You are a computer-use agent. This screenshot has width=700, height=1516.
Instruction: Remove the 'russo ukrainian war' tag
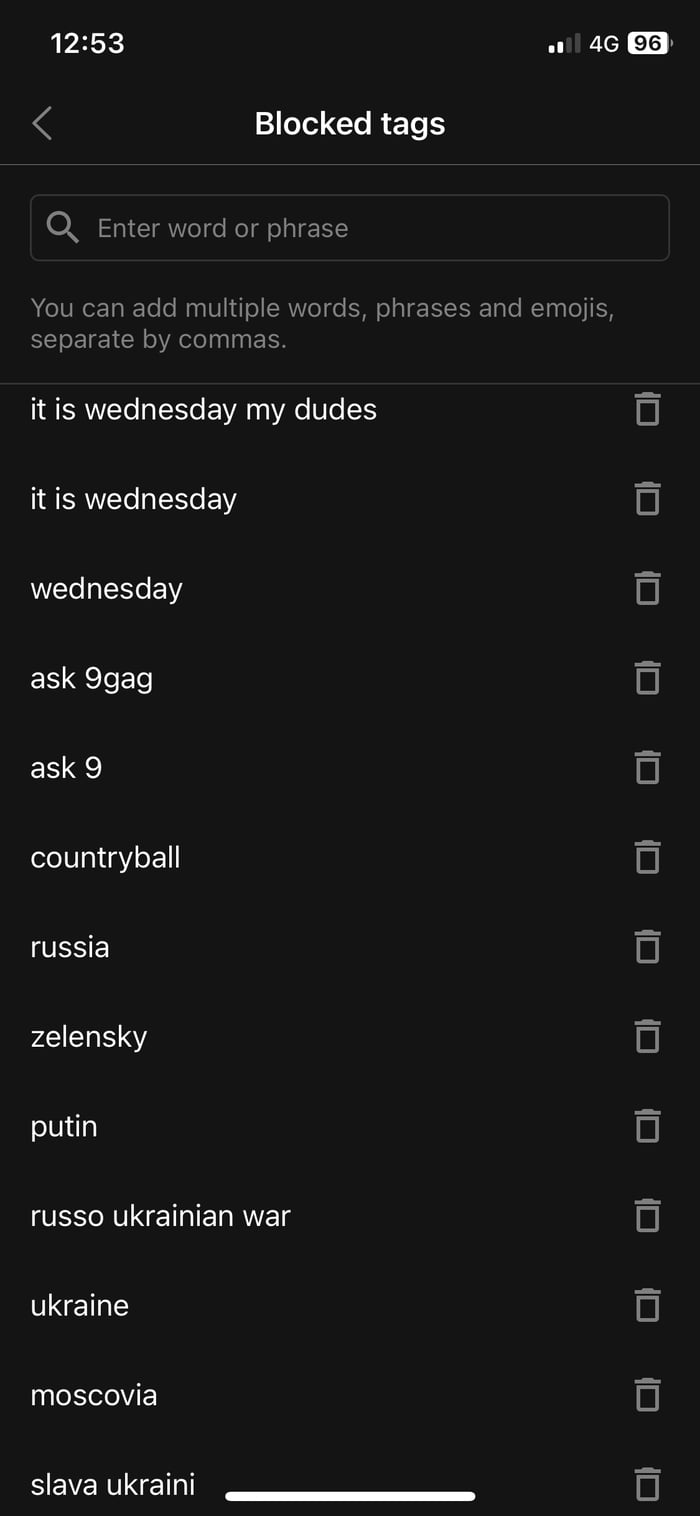click(648, 1215)
